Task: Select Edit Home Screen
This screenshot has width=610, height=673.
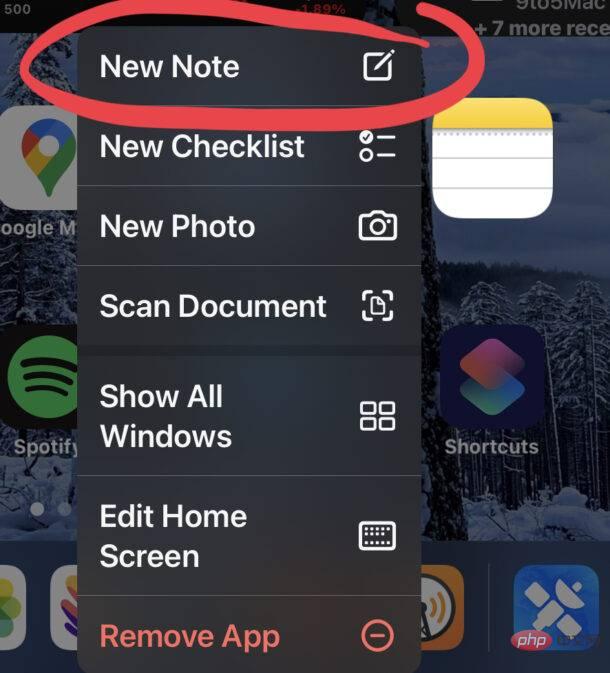Action: (247, 536)
